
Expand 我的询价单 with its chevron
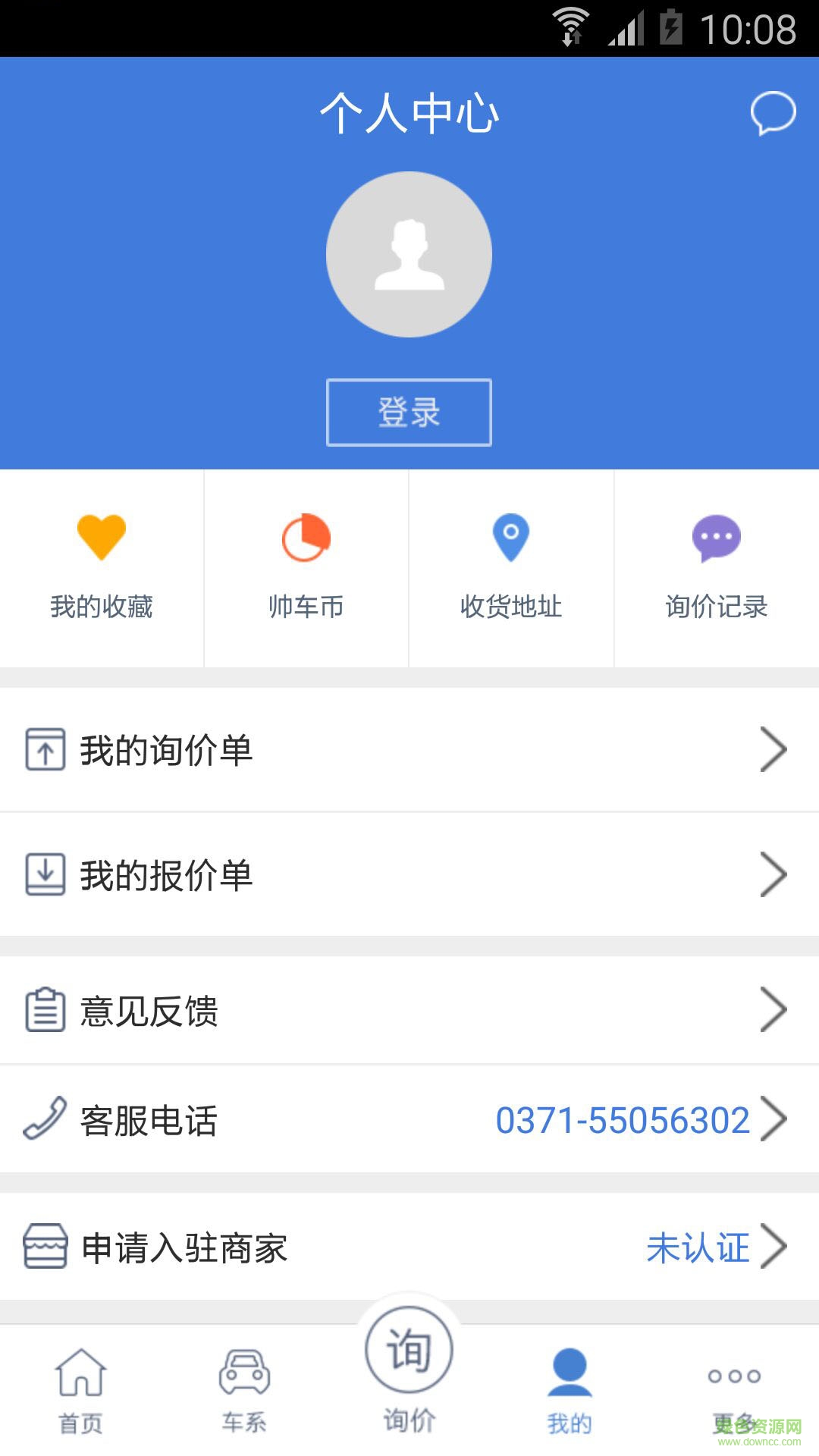tap(775, 750)
